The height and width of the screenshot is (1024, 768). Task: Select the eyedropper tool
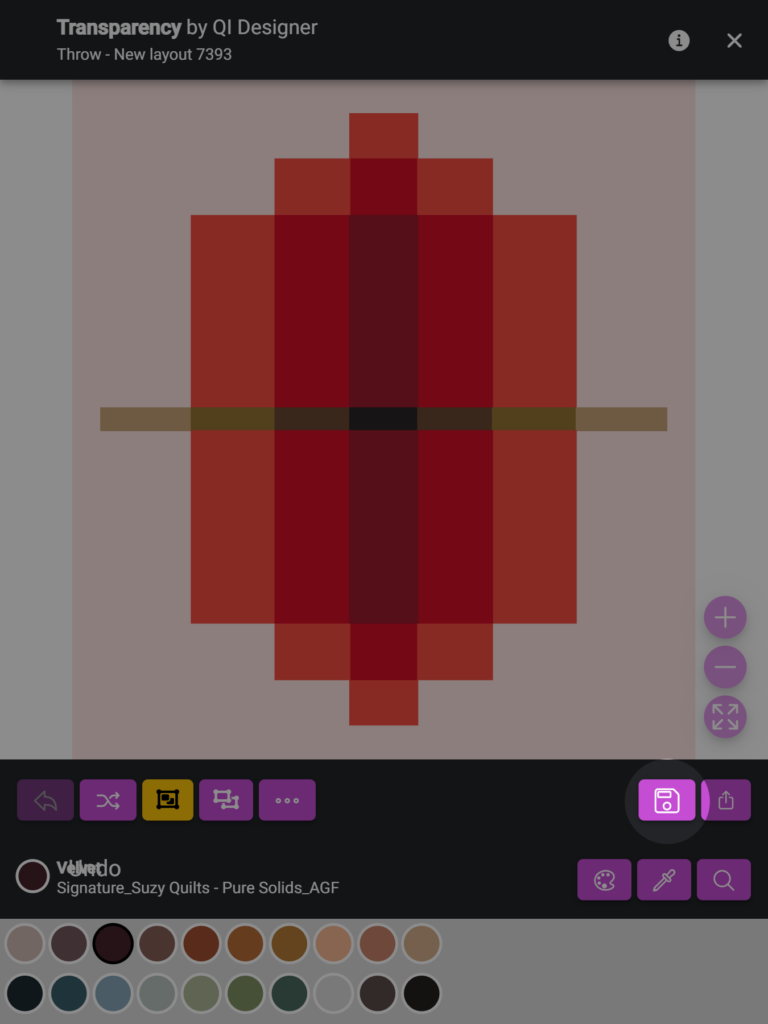point(664,880)
